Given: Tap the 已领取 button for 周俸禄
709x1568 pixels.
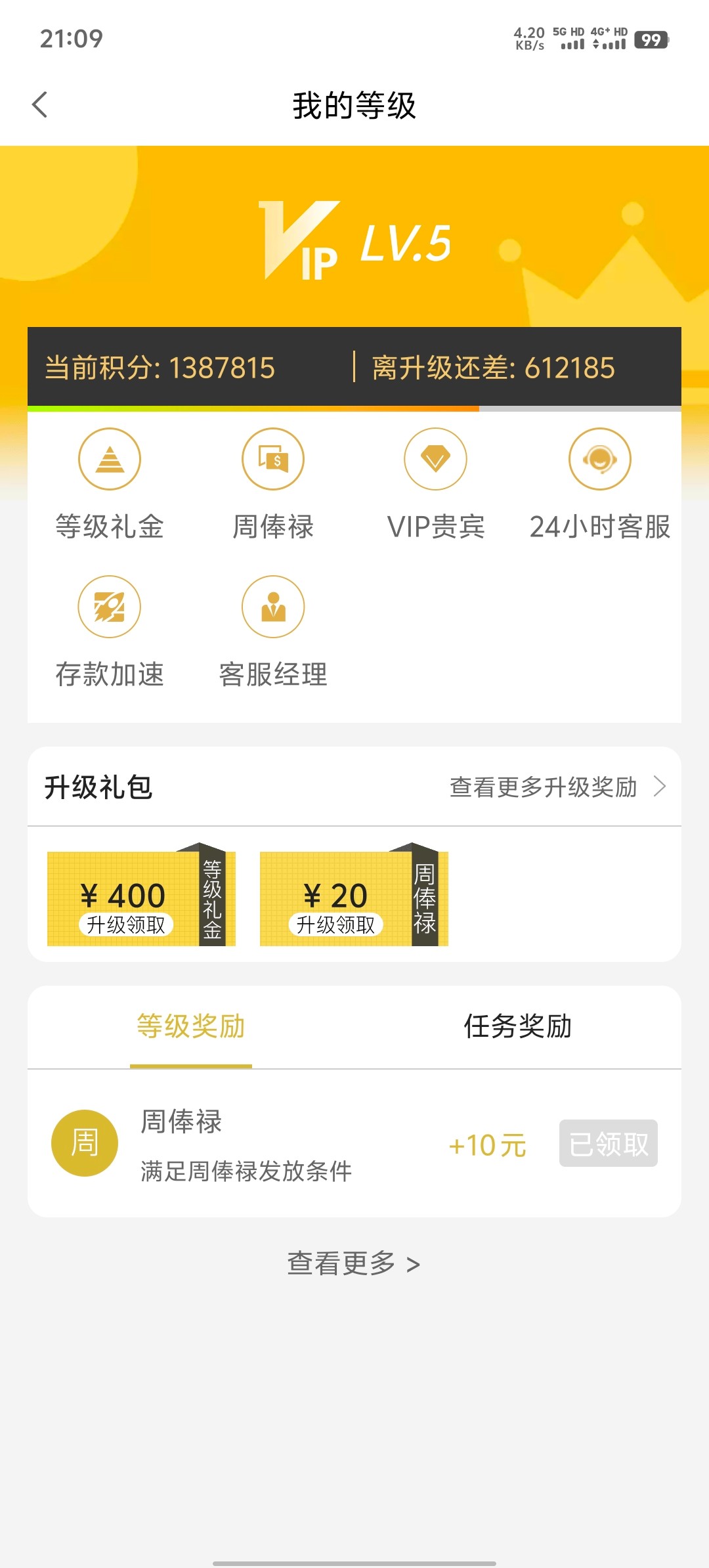Looking at the screenshot, I should pos(608,1144).
